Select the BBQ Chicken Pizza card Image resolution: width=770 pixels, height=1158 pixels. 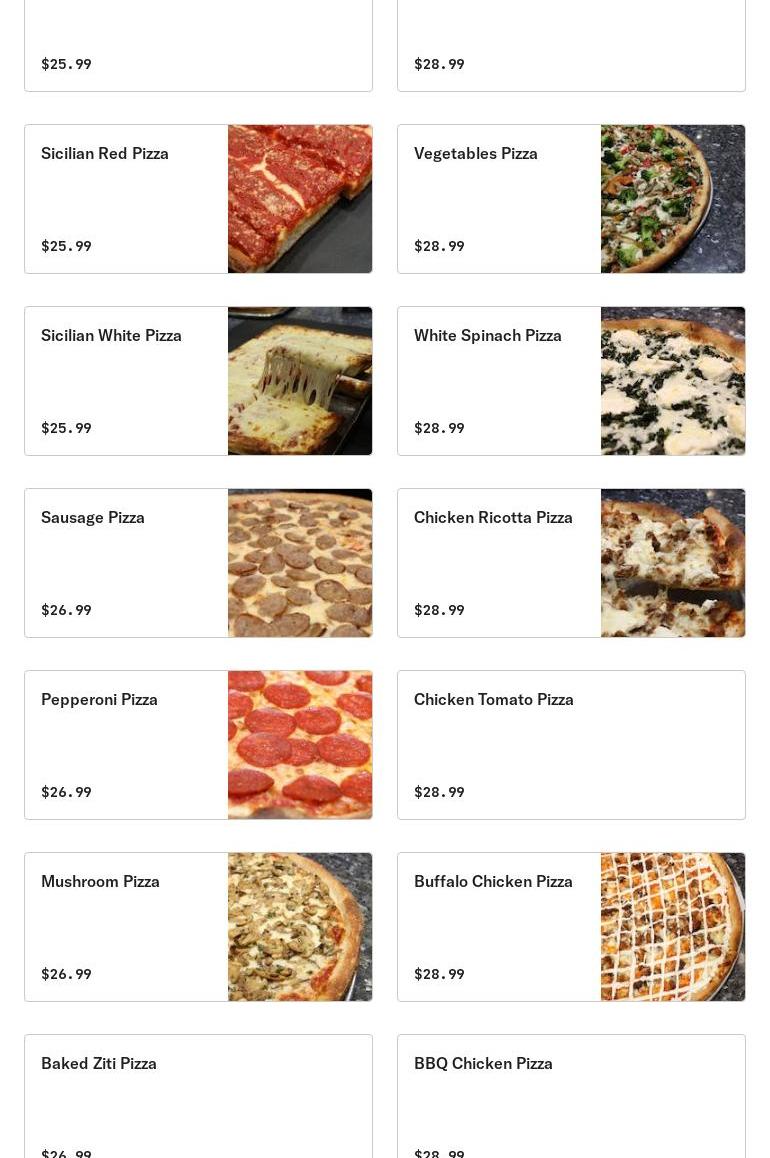[571, 1096]
